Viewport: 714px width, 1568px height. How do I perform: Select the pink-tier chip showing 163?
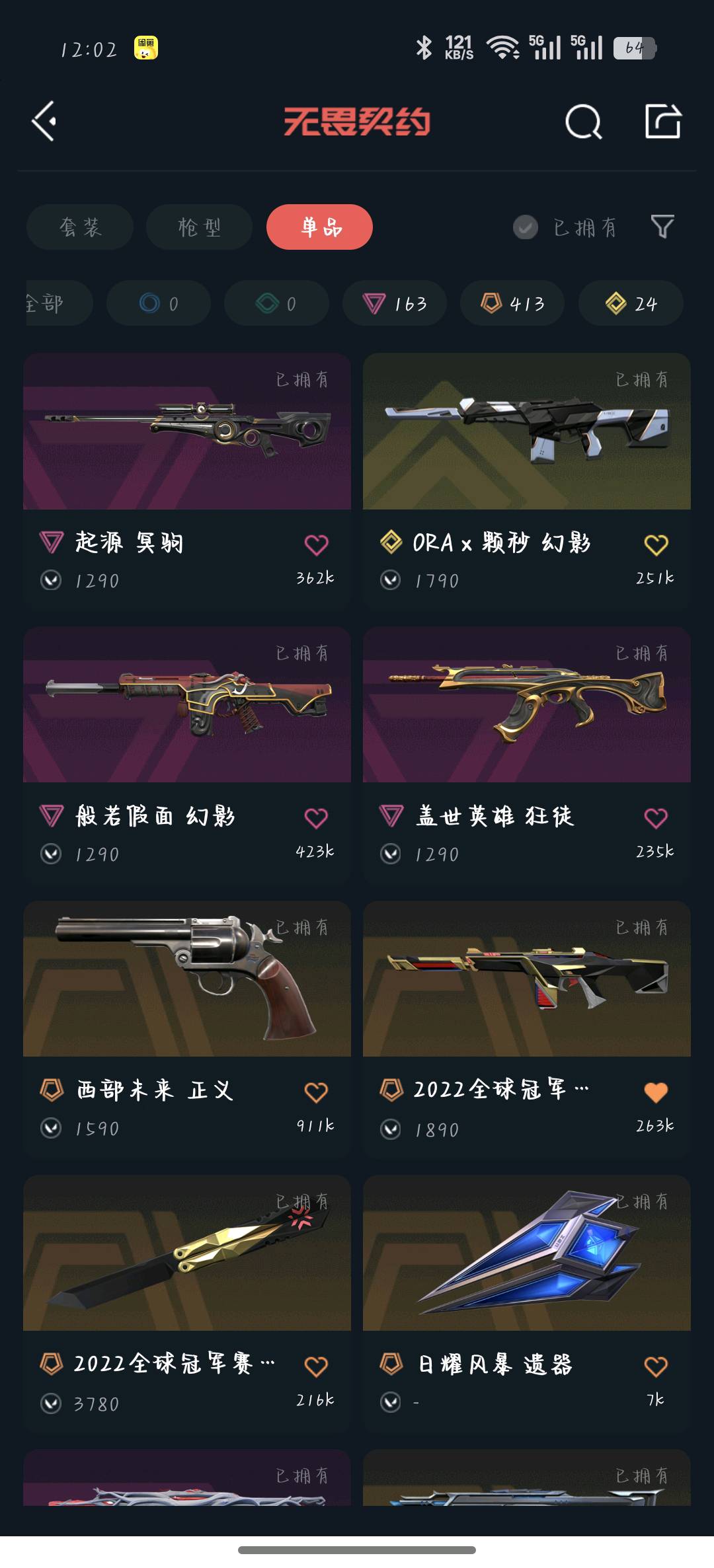(395, 303)
